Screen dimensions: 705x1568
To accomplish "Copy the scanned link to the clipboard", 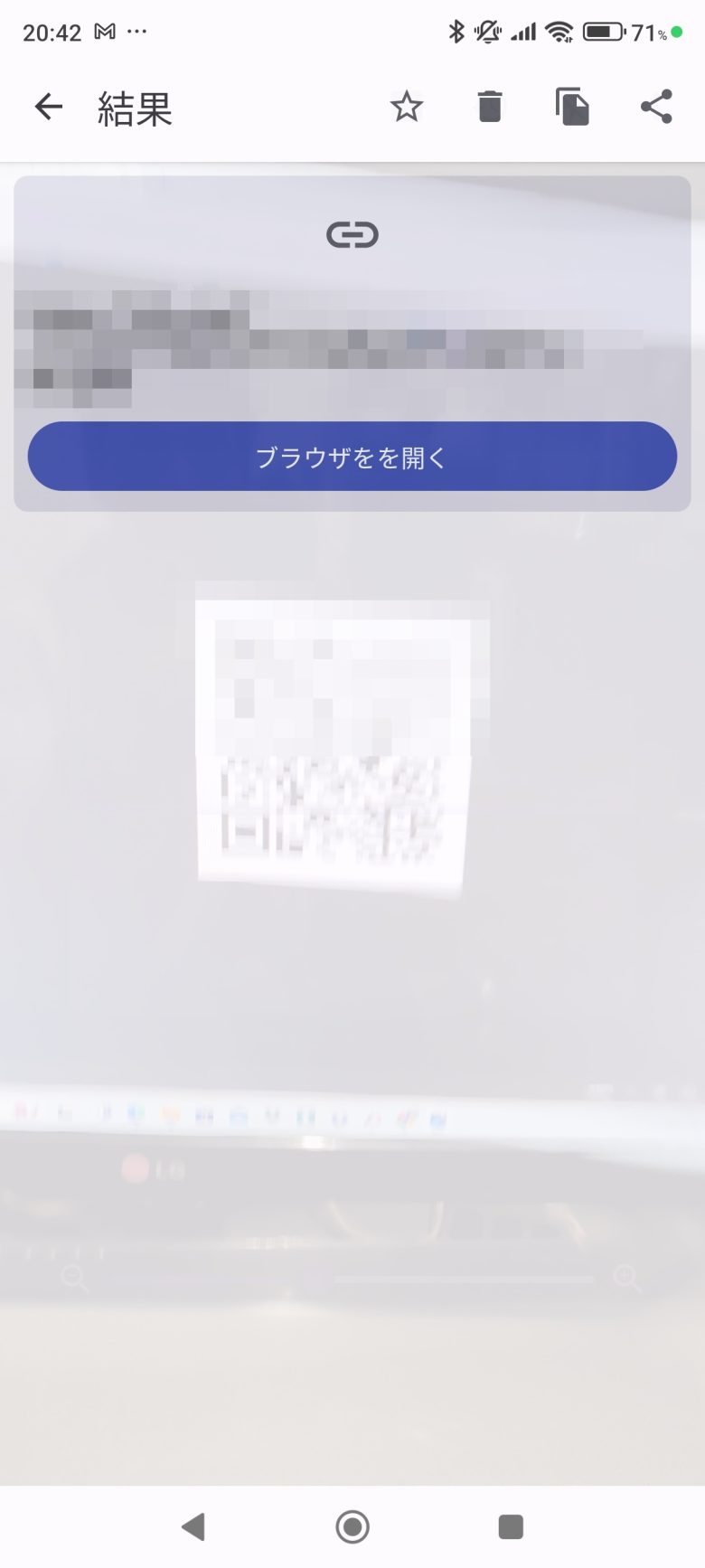I will [572, 107].
